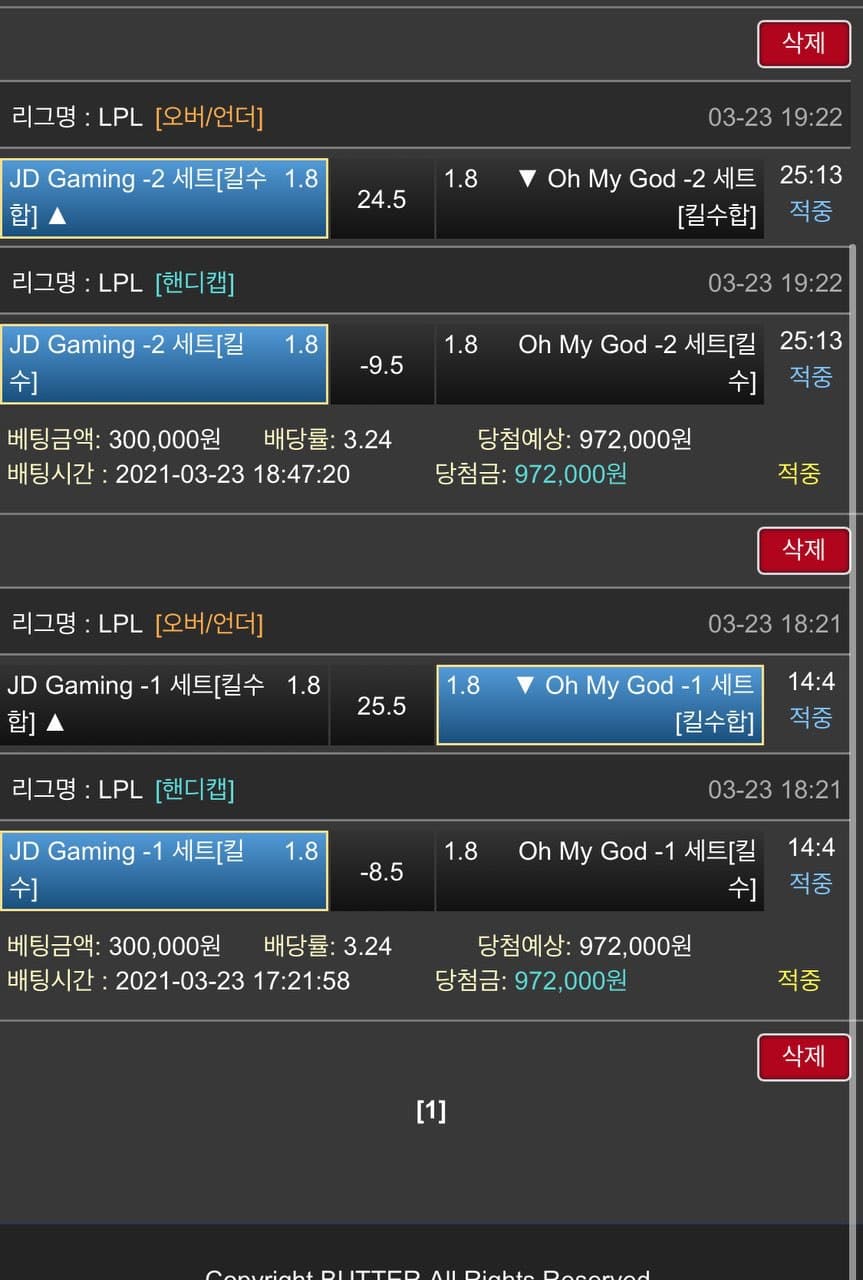The width and height of the screenshot is (863, 1280).
Task: Delete the bet placed at 2021-03-23 17:21:58
Action: click(x=803, y=1057)
